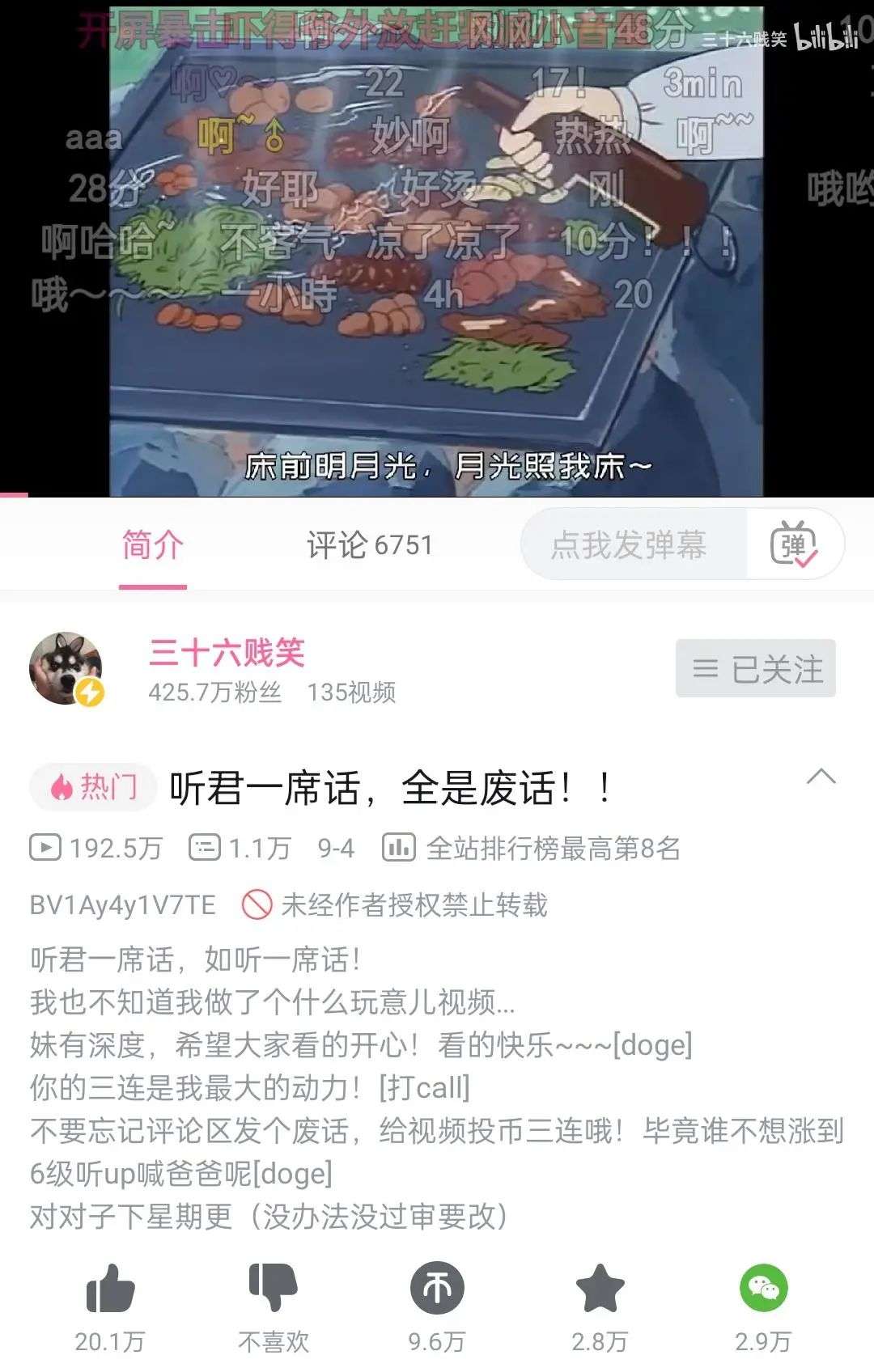
Task: Share the video via WeChat
Action: point(763,1288)
